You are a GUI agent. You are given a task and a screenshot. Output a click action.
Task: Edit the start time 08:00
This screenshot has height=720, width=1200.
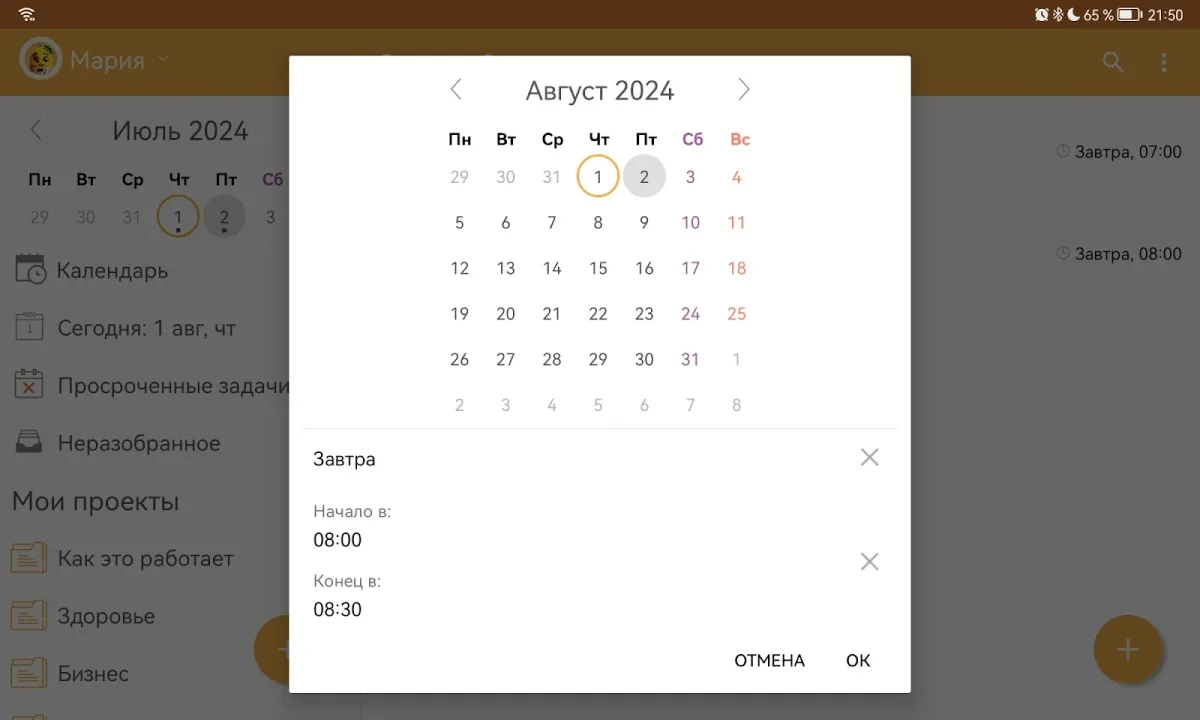tap(338, 540)
